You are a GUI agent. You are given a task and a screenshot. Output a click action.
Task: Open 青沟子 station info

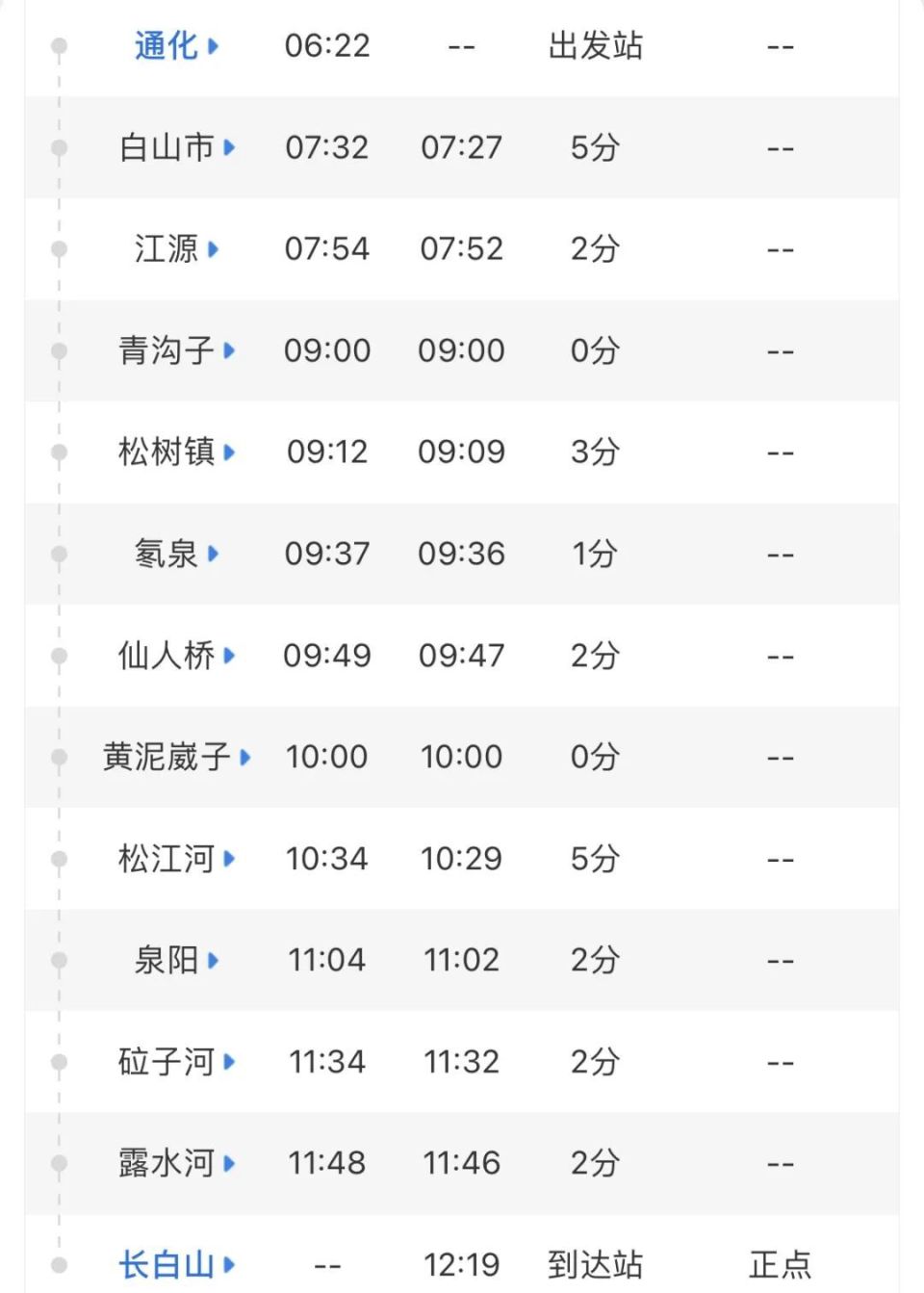[x=175, y=350]
